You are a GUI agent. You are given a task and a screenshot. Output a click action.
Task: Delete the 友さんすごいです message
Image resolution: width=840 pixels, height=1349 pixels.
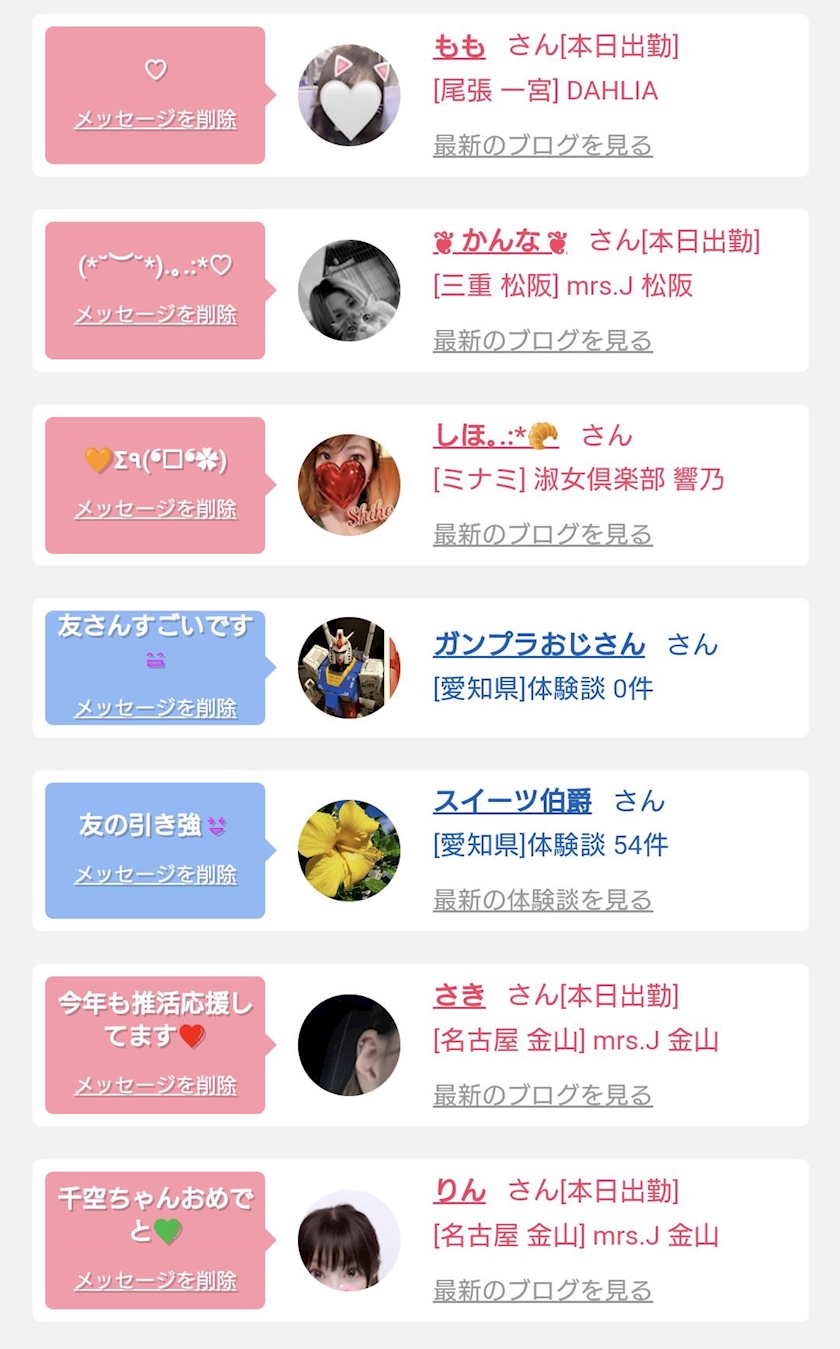pos(155,708)
